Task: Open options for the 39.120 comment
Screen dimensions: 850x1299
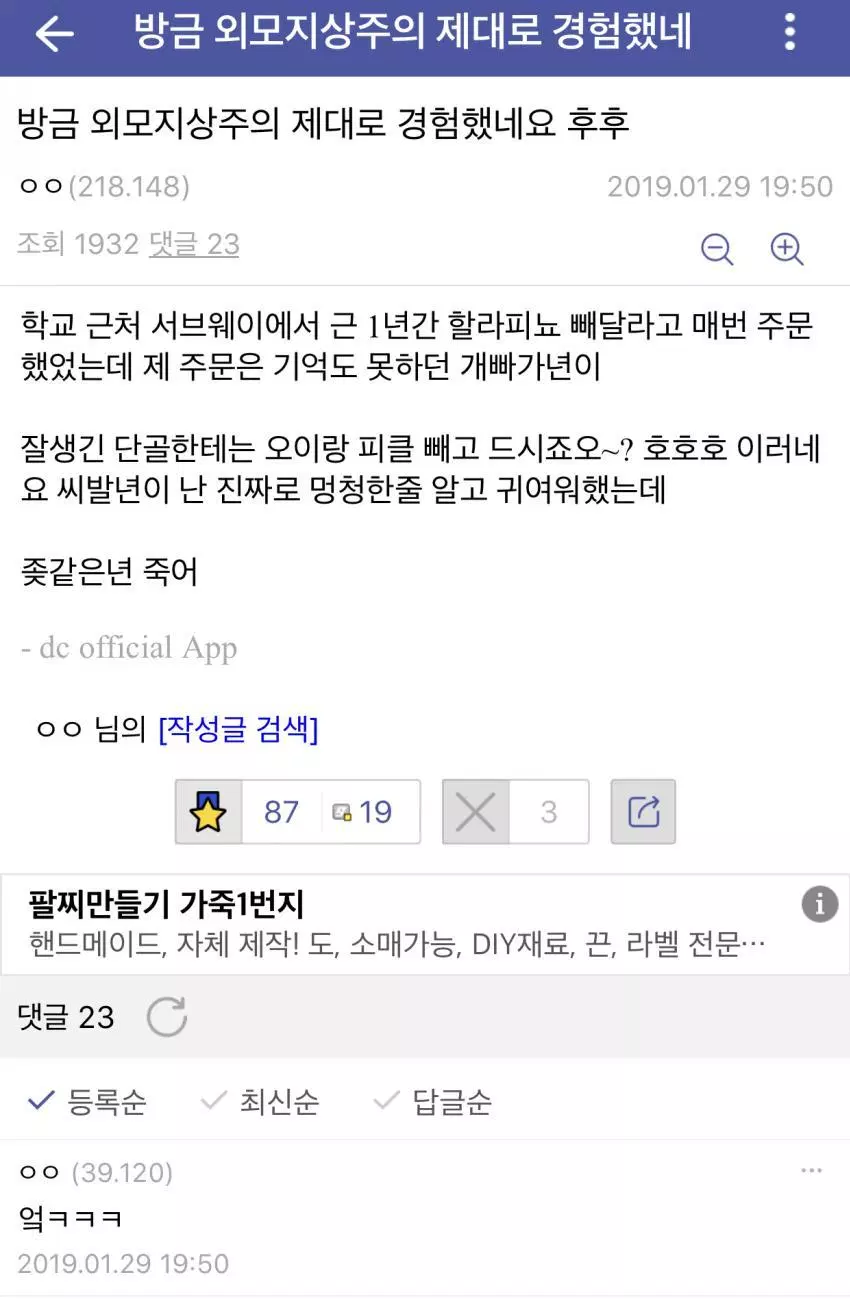Action: pyautogui.click(x=811, y=1171)
